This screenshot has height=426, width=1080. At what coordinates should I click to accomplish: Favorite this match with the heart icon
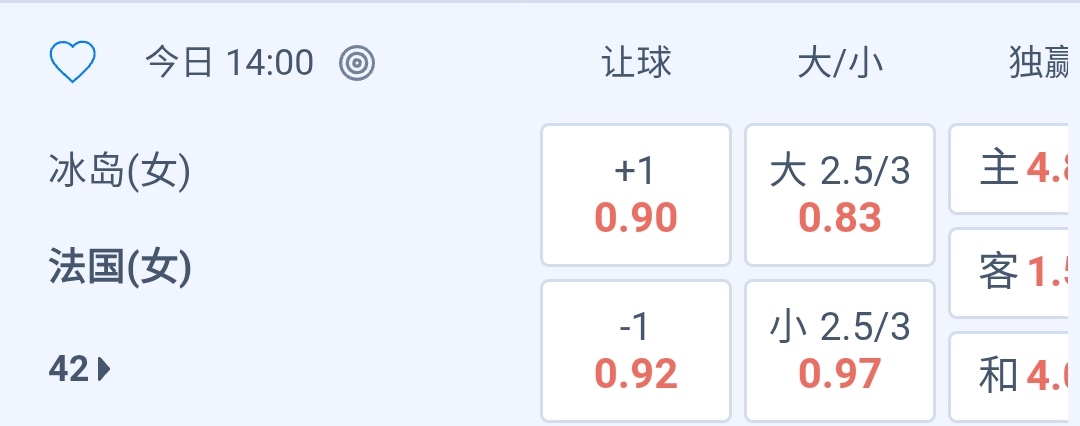point(72,63)
